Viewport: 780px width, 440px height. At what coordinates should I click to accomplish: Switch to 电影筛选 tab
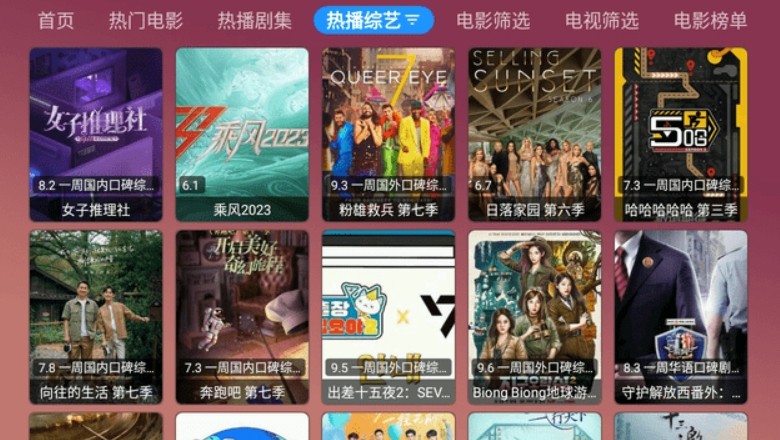[x=493, y=20]
